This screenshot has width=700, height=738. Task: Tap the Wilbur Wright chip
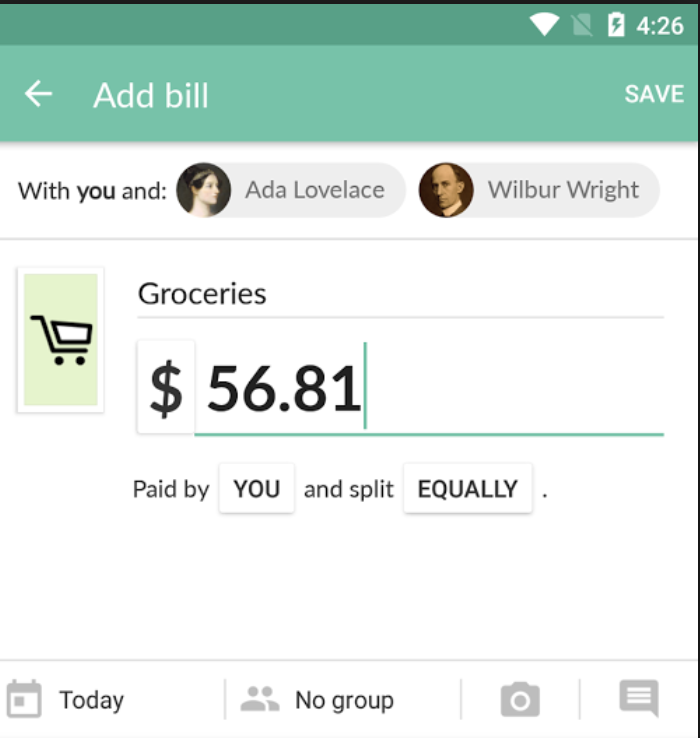539,190
